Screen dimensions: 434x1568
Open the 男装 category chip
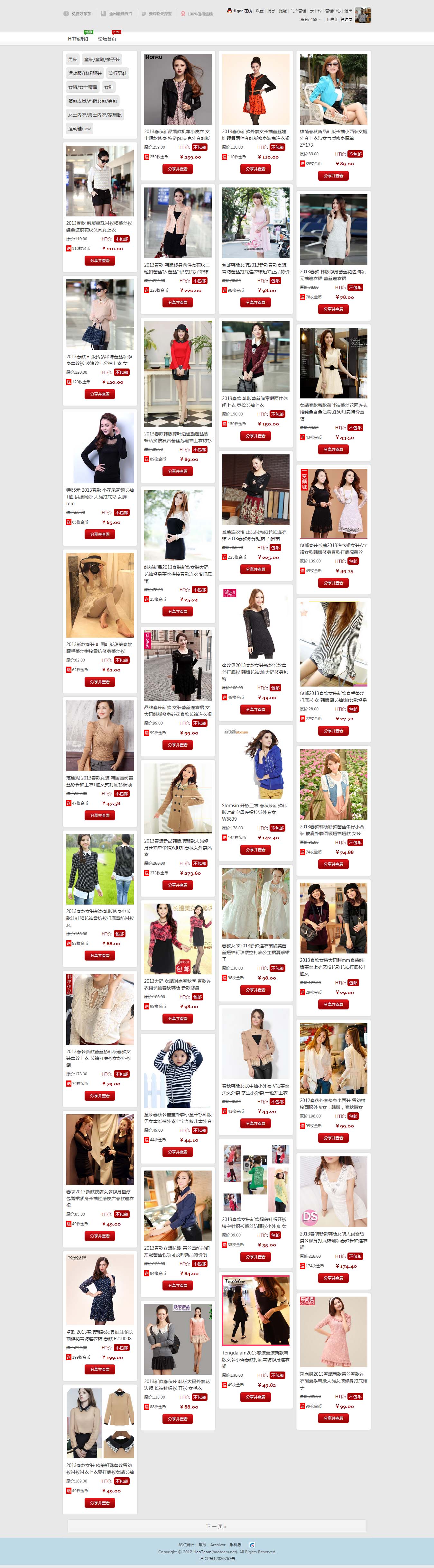point(72,60)
